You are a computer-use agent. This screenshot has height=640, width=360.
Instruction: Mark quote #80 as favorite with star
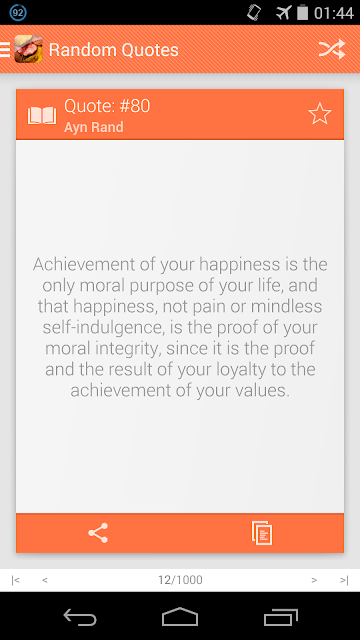320,114
